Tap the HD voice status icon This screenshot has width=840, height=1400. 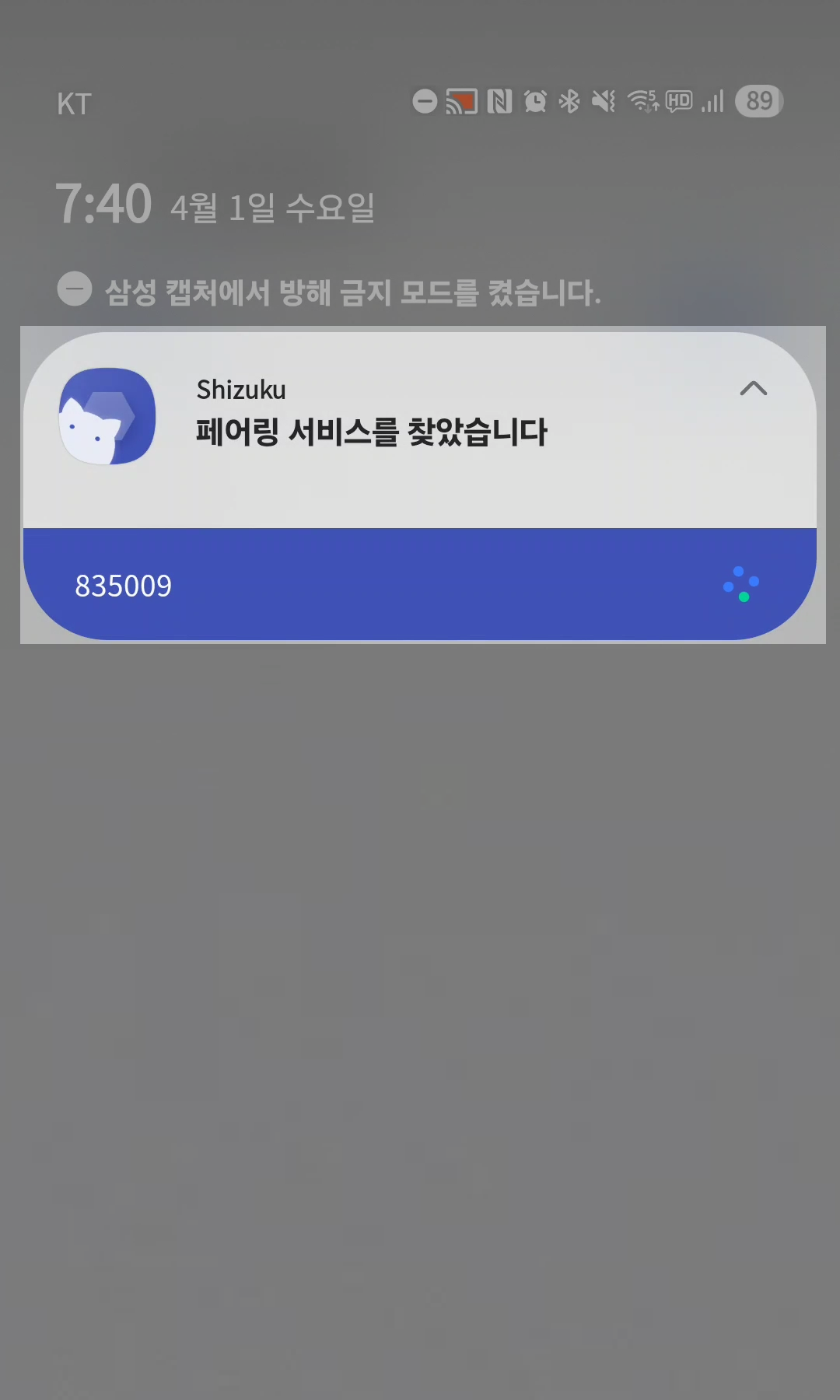[x=676, y=101]
